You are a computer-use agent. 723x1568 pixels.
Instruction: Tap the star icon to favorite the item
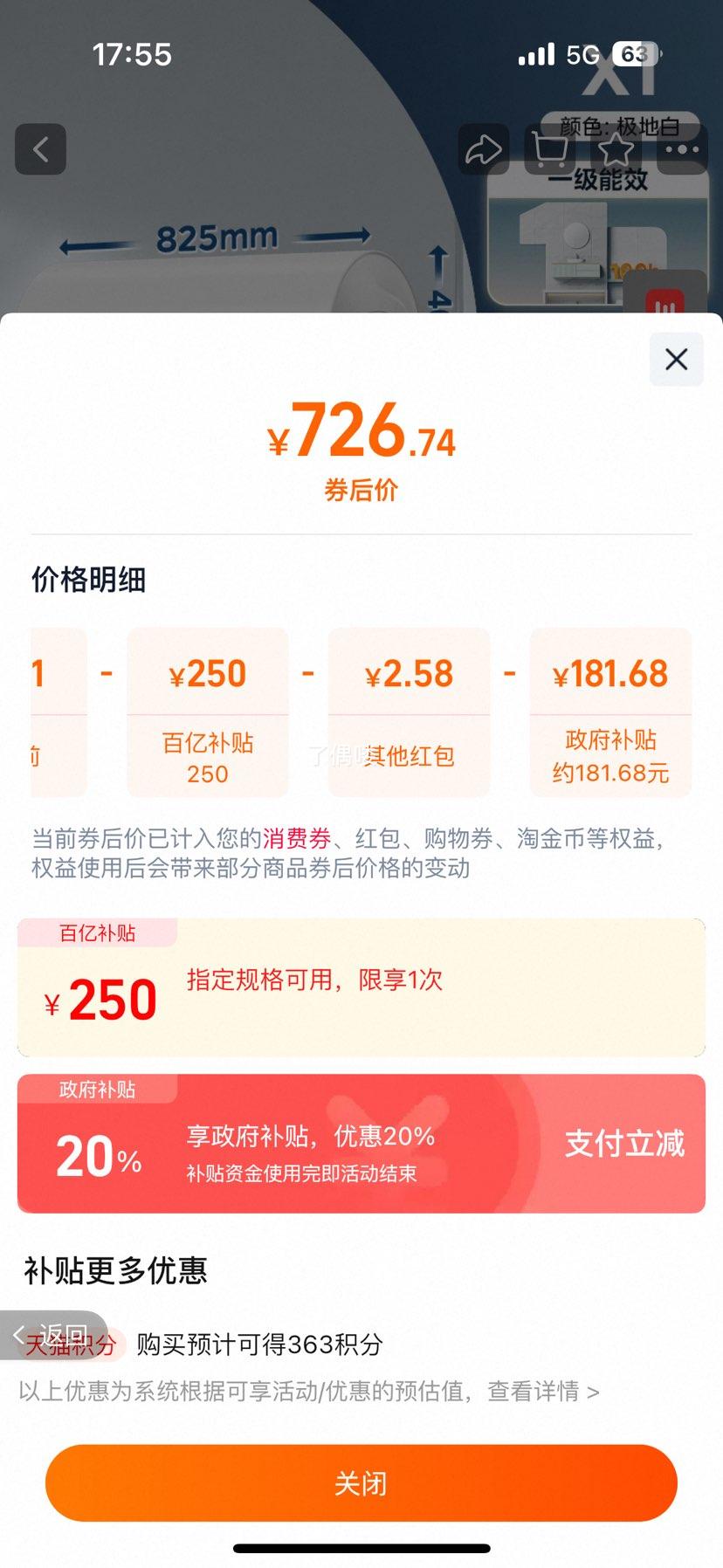pos(616,149)
